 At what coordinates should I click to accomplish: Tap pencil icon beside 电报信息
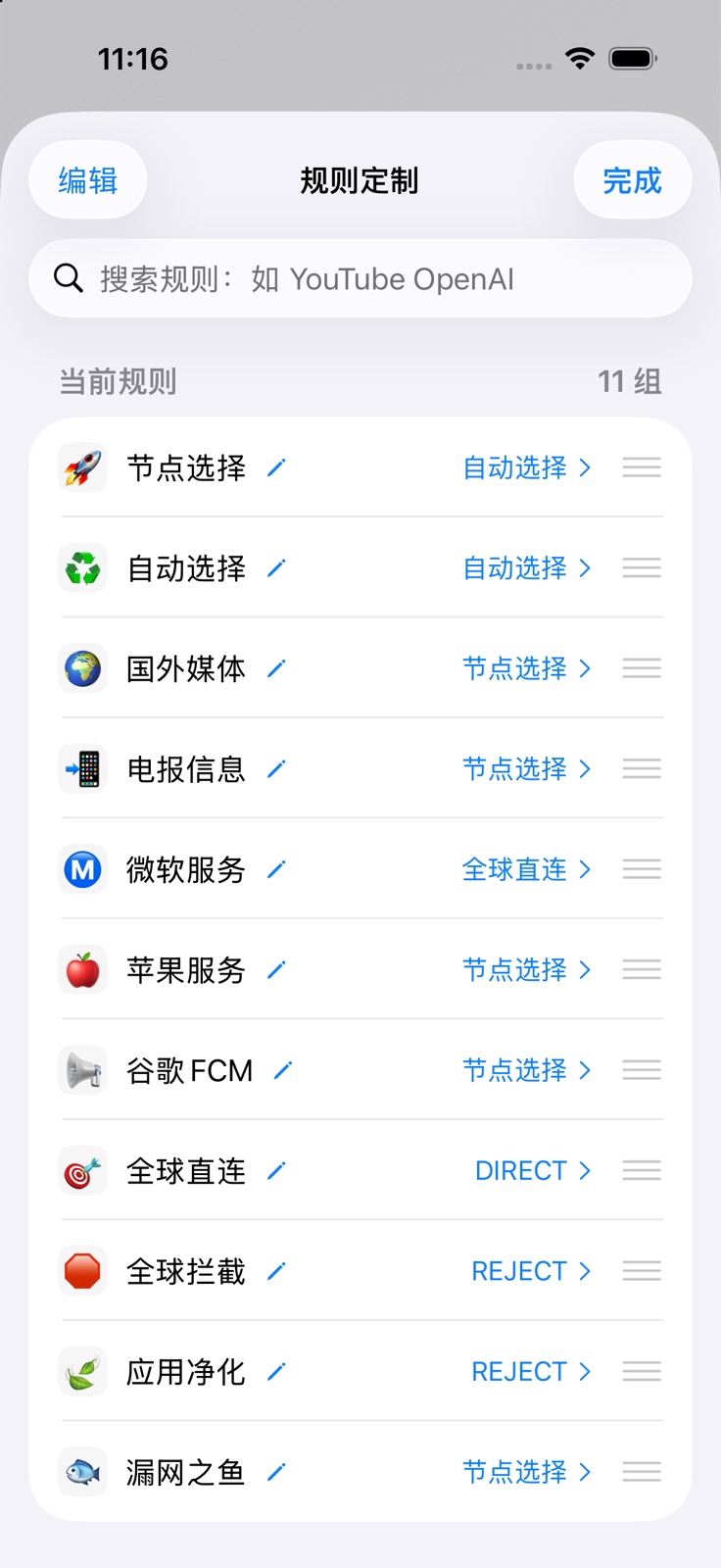click(x=276, y=768)
